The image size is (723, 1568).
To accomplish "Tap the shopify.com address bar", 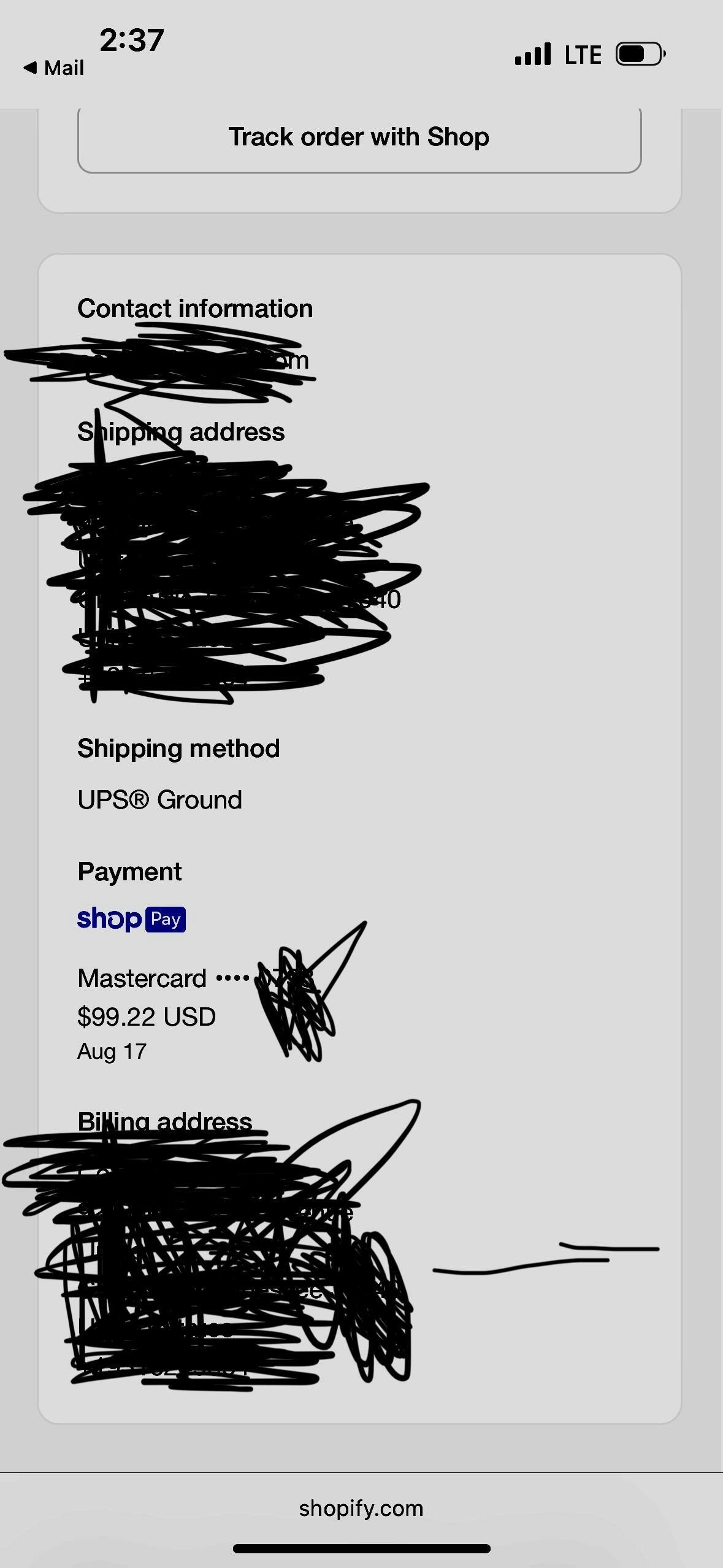I will [361, 1508].
